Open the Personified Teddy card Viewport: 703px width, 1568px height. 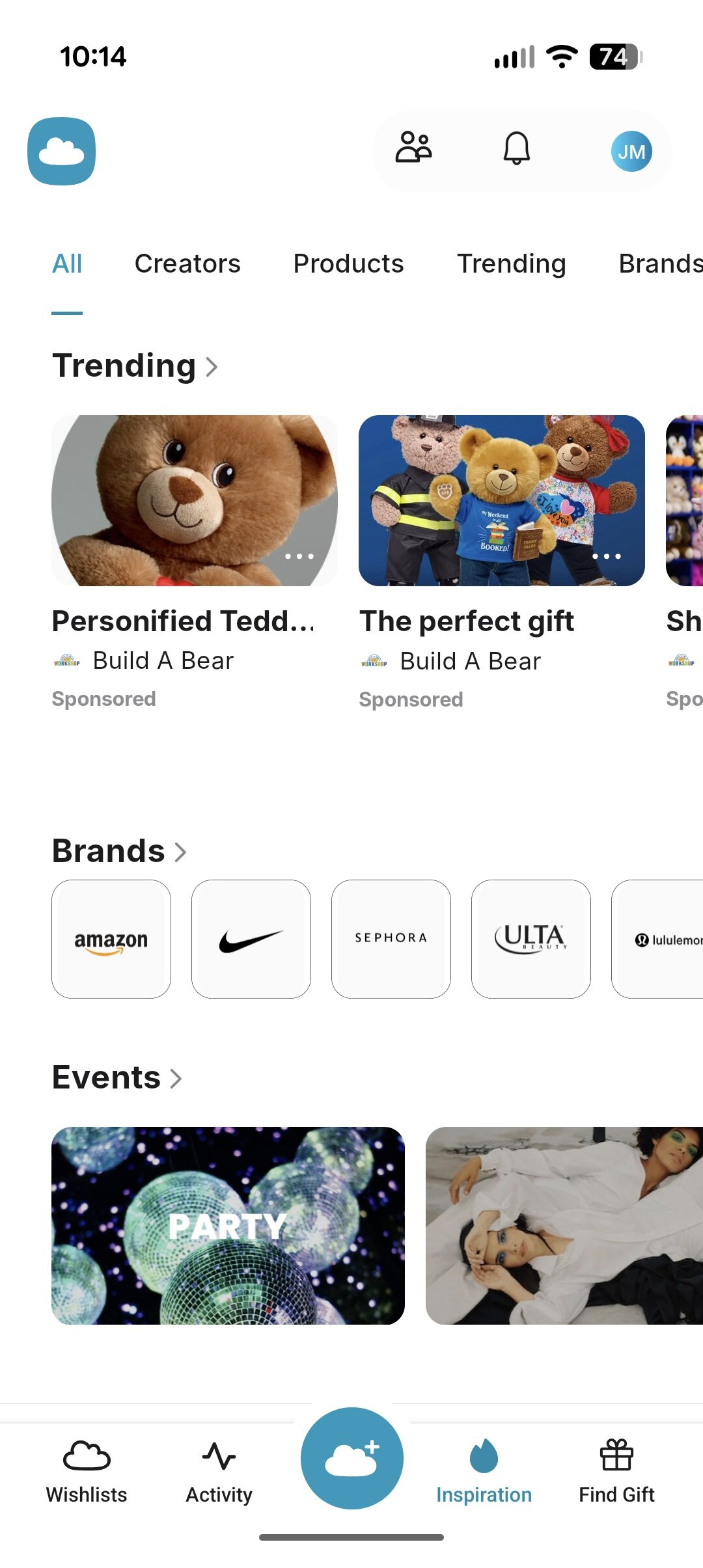194,501
